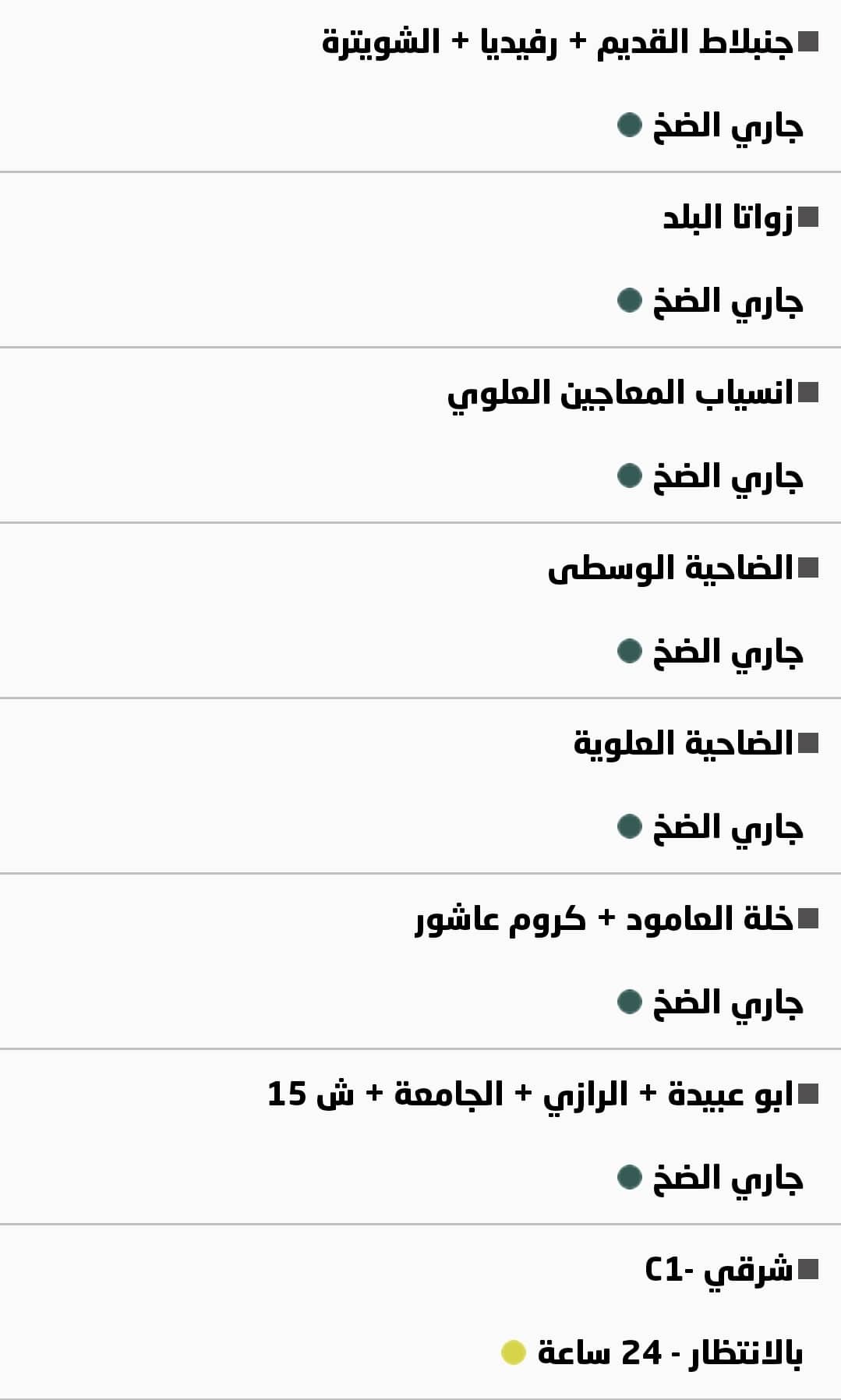This screenshot has width=841, height=1400.
Task: View the الضاحية الوسطى pumping status row
Action: click(670, 568)
